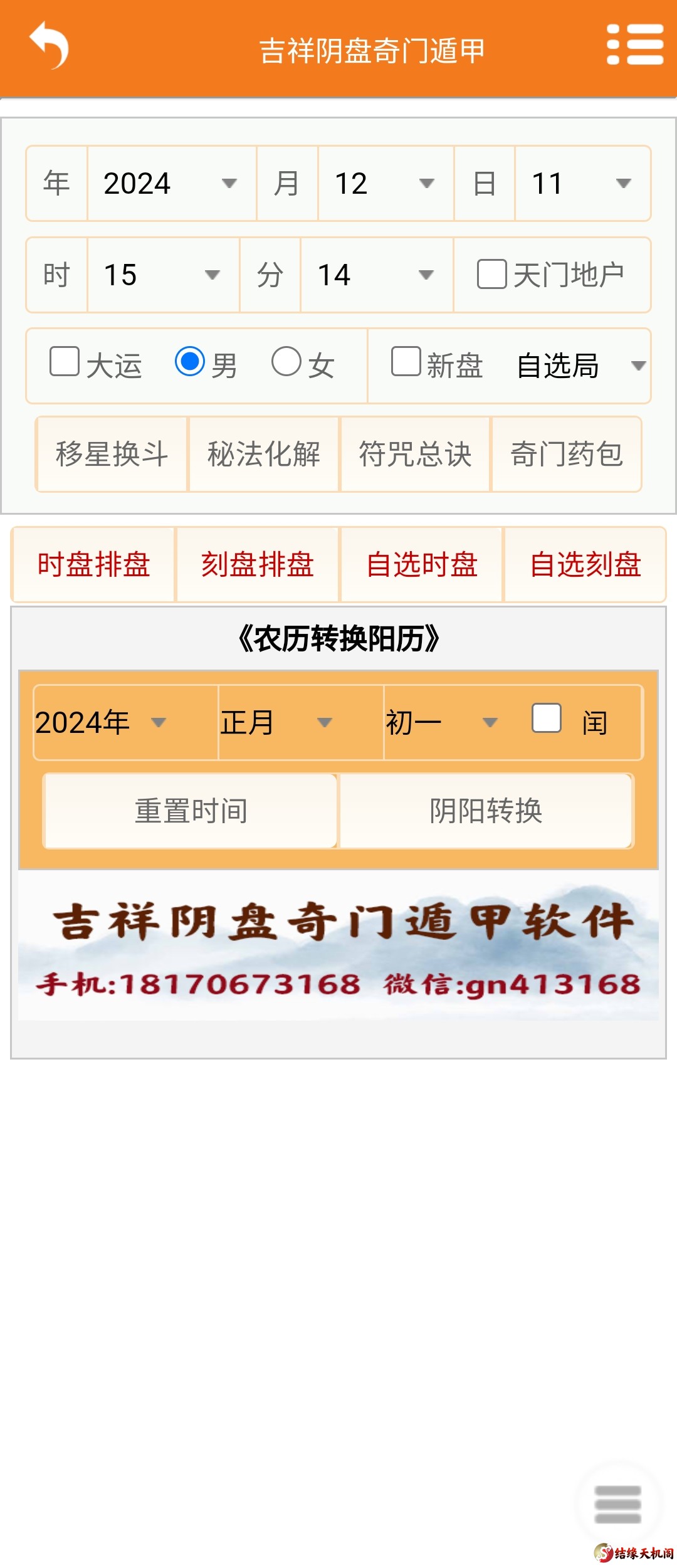The width and height of the screenshot is (677, 1568).
Task: Convert the date with 阴阳转换
Action: [486, 811]
